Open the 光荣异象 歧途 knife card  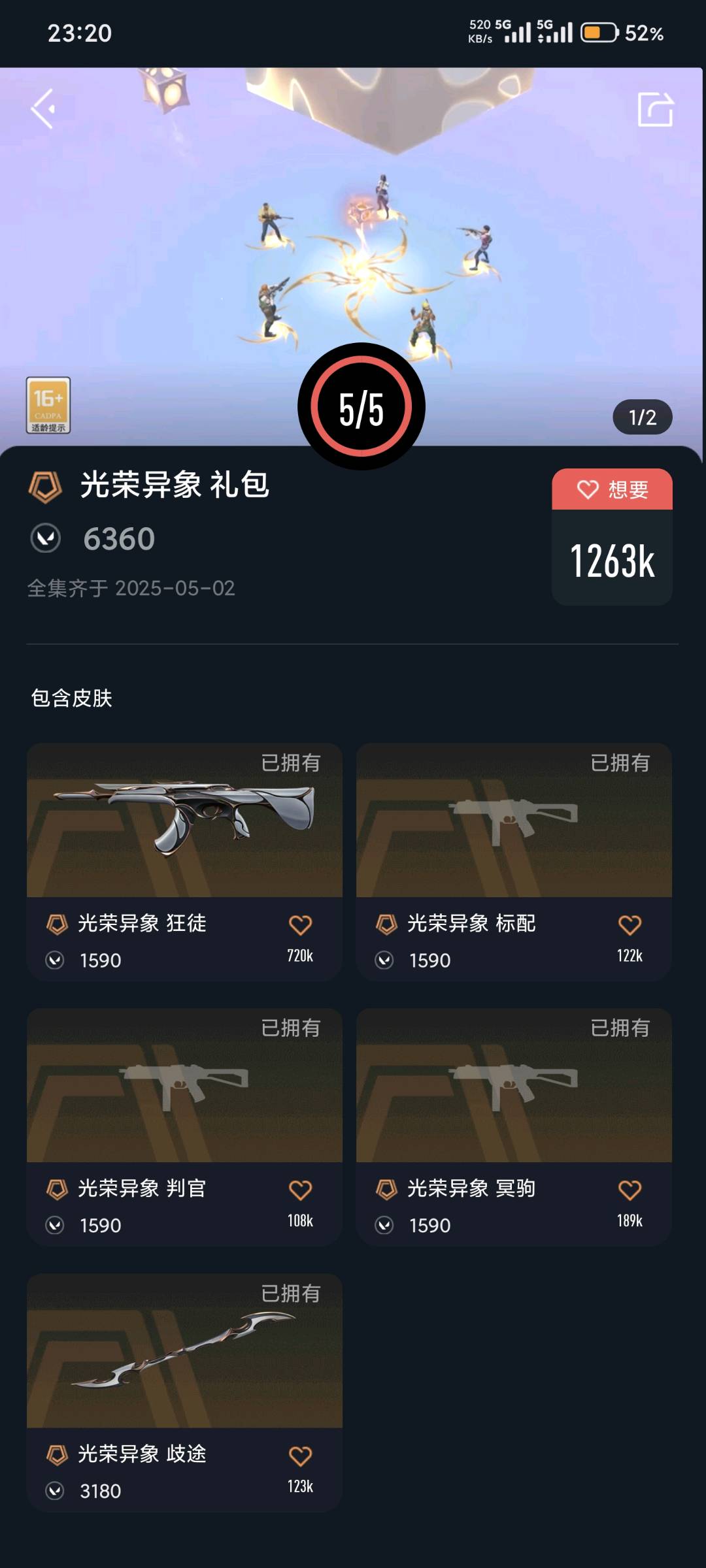point(184,1392)
